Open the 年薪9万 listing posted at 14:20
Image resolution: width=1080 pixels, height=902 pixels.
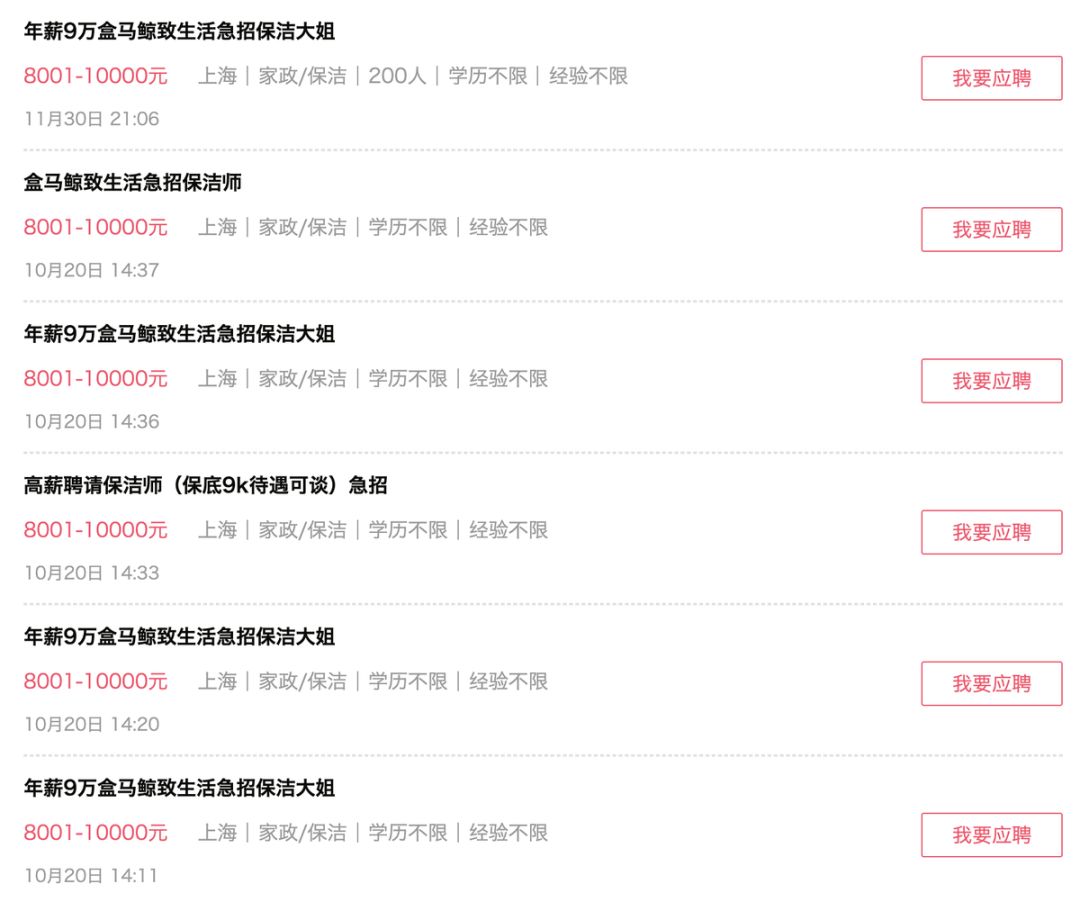pos(179,637)
